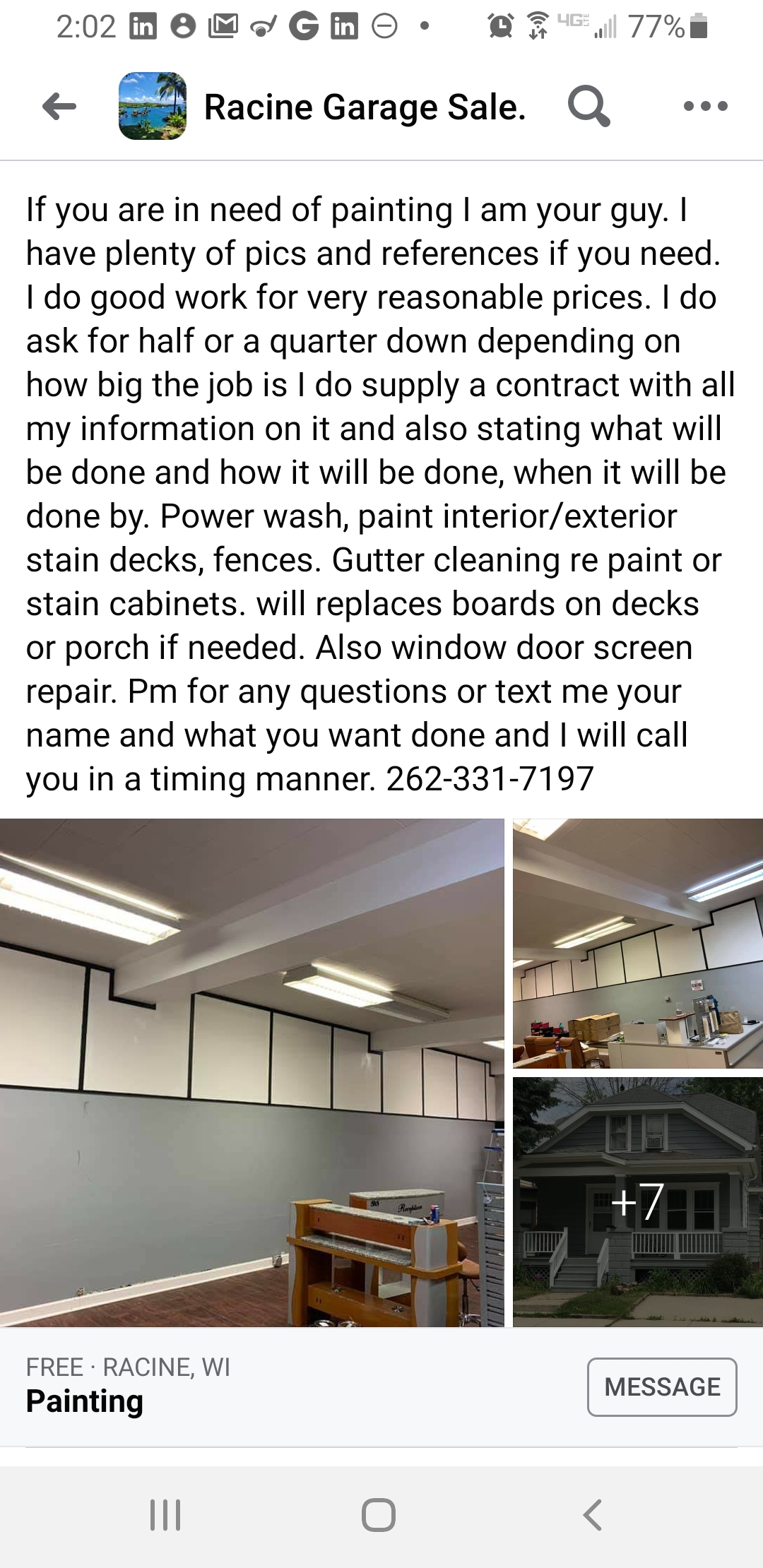Open the +7 more photos tile
This screenshot has width=763, height=1568.
click(x=638, y=1201)
